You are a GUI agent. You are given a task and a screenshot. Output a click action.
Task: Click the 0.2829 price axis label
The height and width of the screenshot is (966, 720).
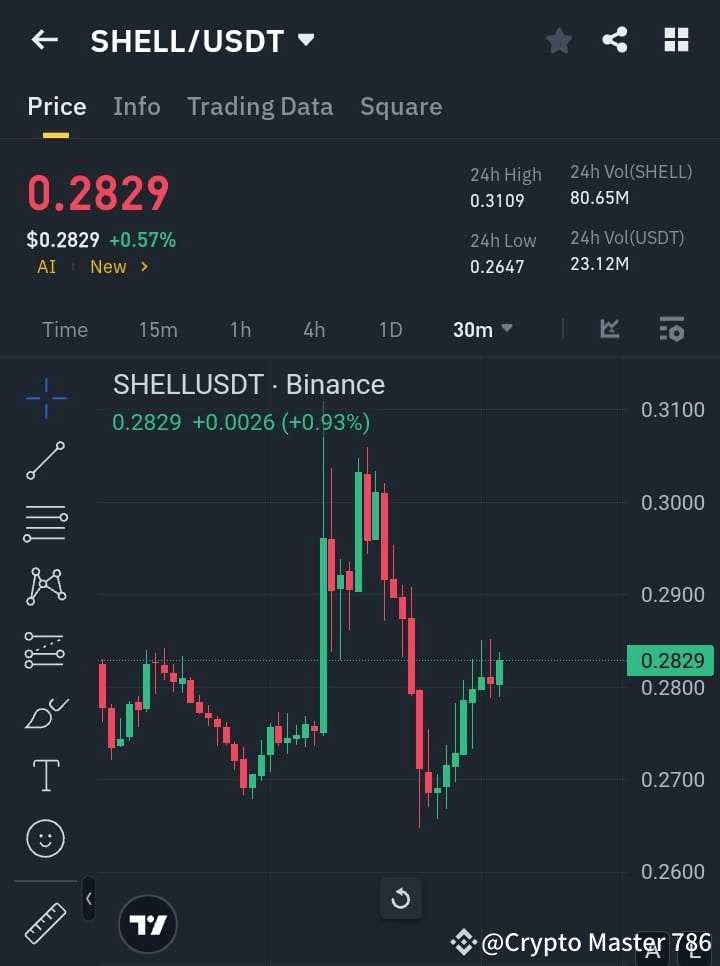pyautogui.click(x=668, y=660)
